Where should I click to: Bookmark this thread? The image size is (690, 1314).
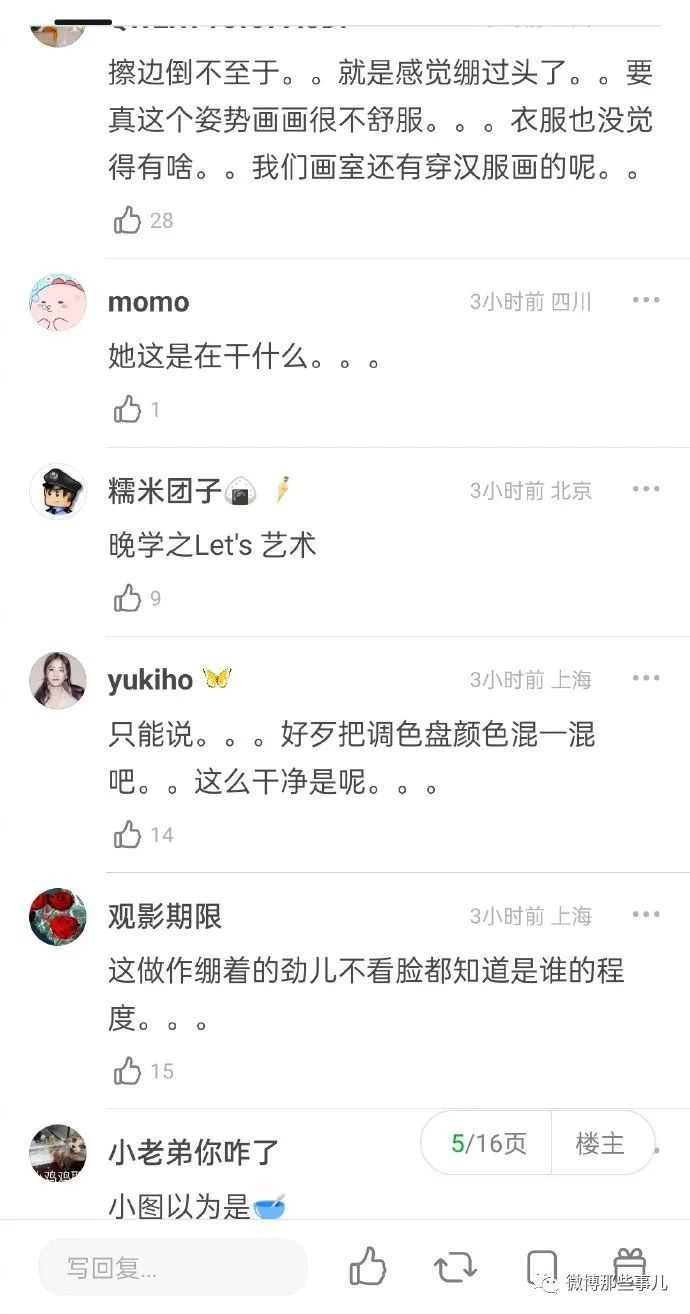(x=541, y=1267)
